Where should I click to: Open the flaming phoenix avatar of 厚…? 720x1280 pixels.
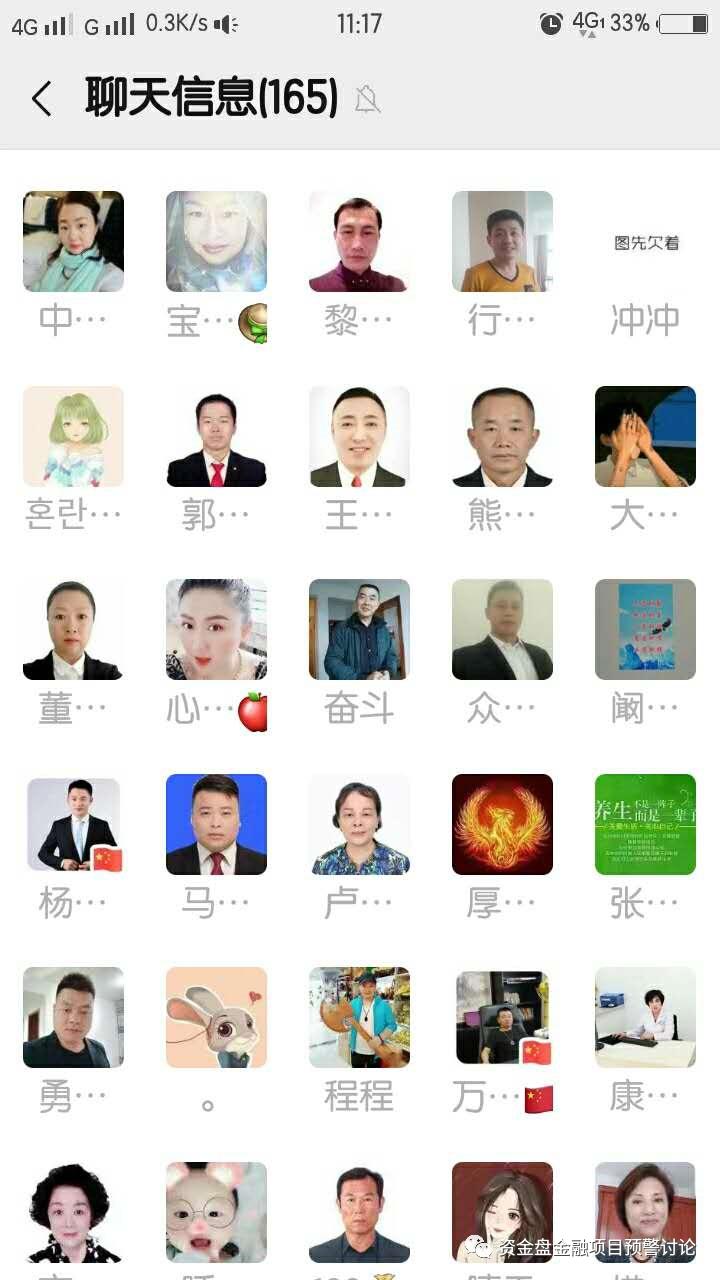(502, 824)
